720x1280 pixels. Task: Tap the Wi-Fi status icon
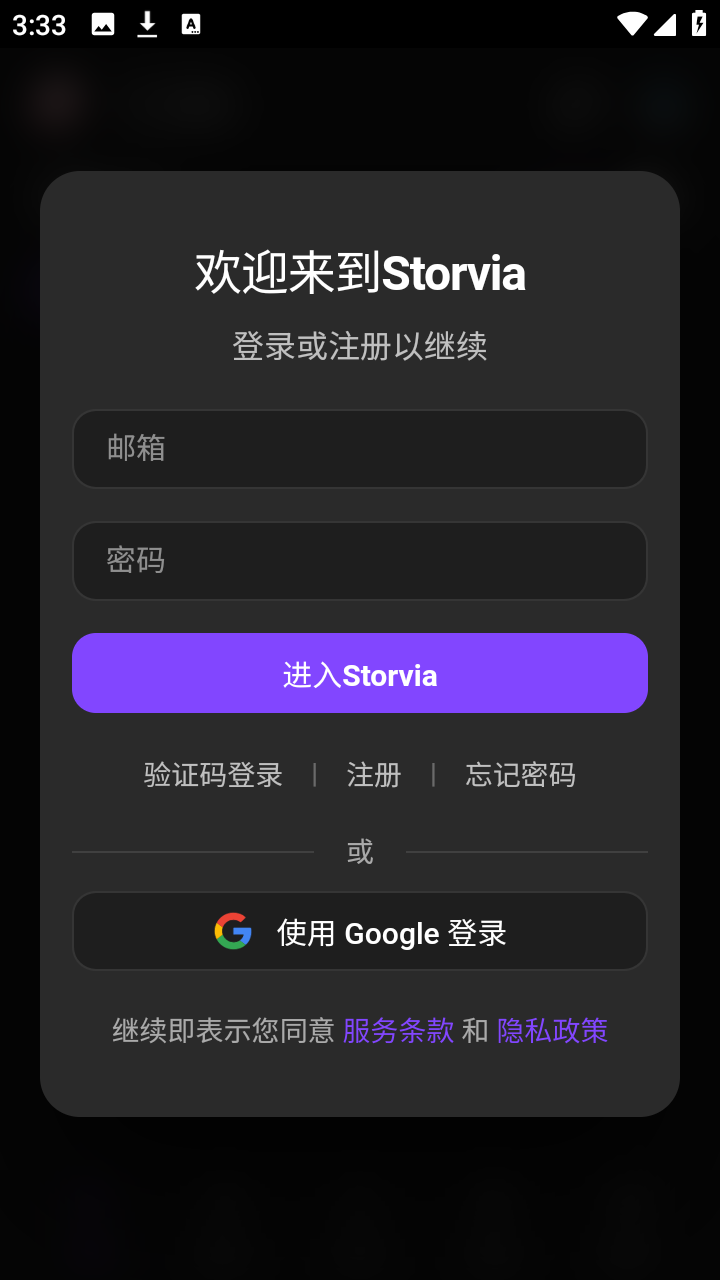point(631,25)
